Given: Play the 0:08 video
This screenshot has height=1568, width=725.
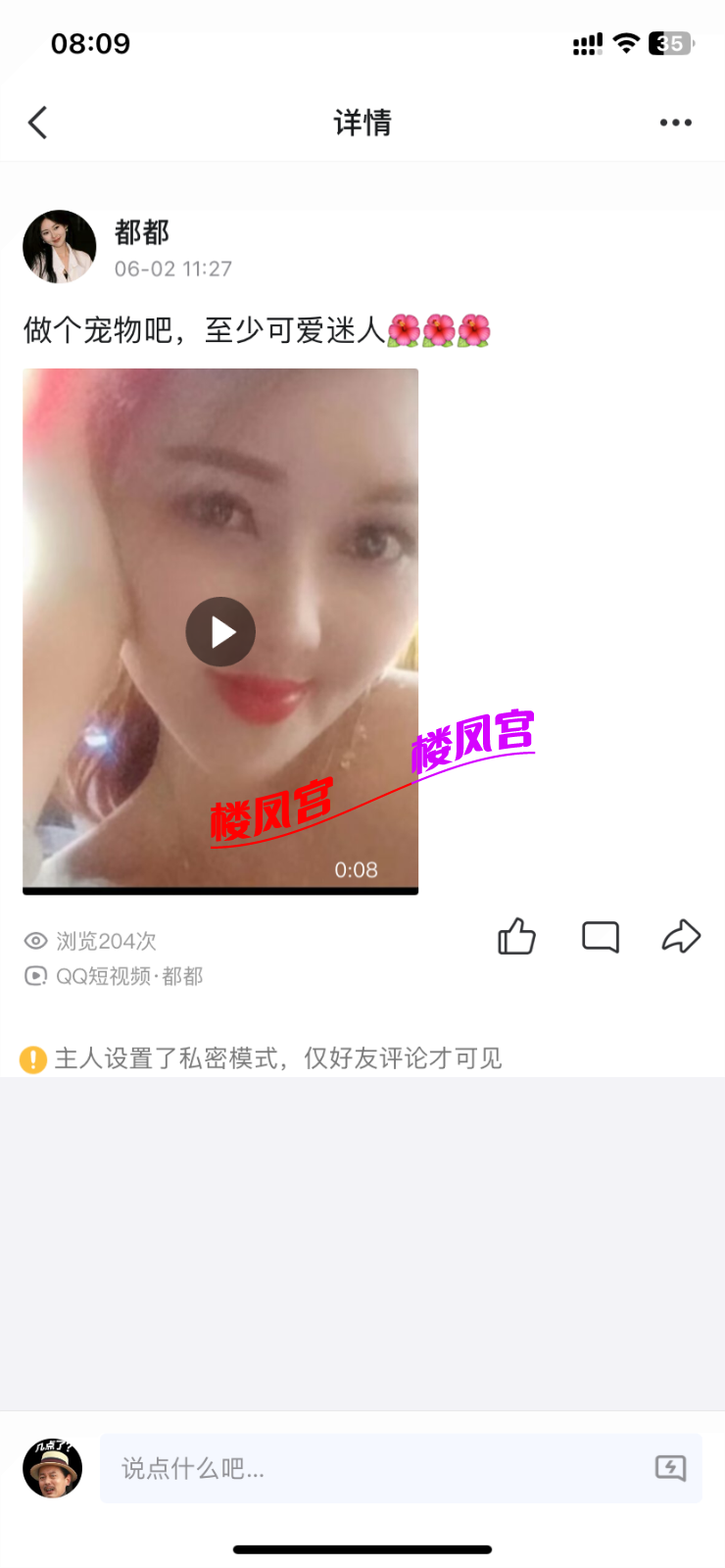Looking at the screenshot, I should pyautogui.click(x=220, y=632).
